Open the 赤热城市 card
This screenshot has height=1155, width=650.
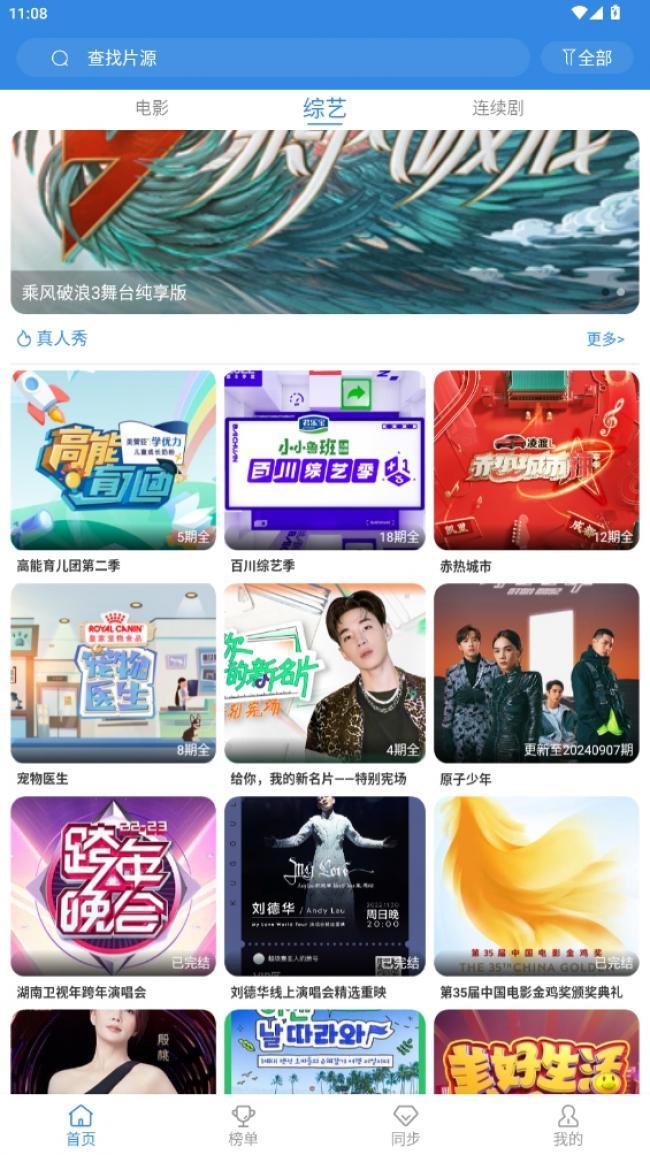pyautogui.click(x=536, y=461)
